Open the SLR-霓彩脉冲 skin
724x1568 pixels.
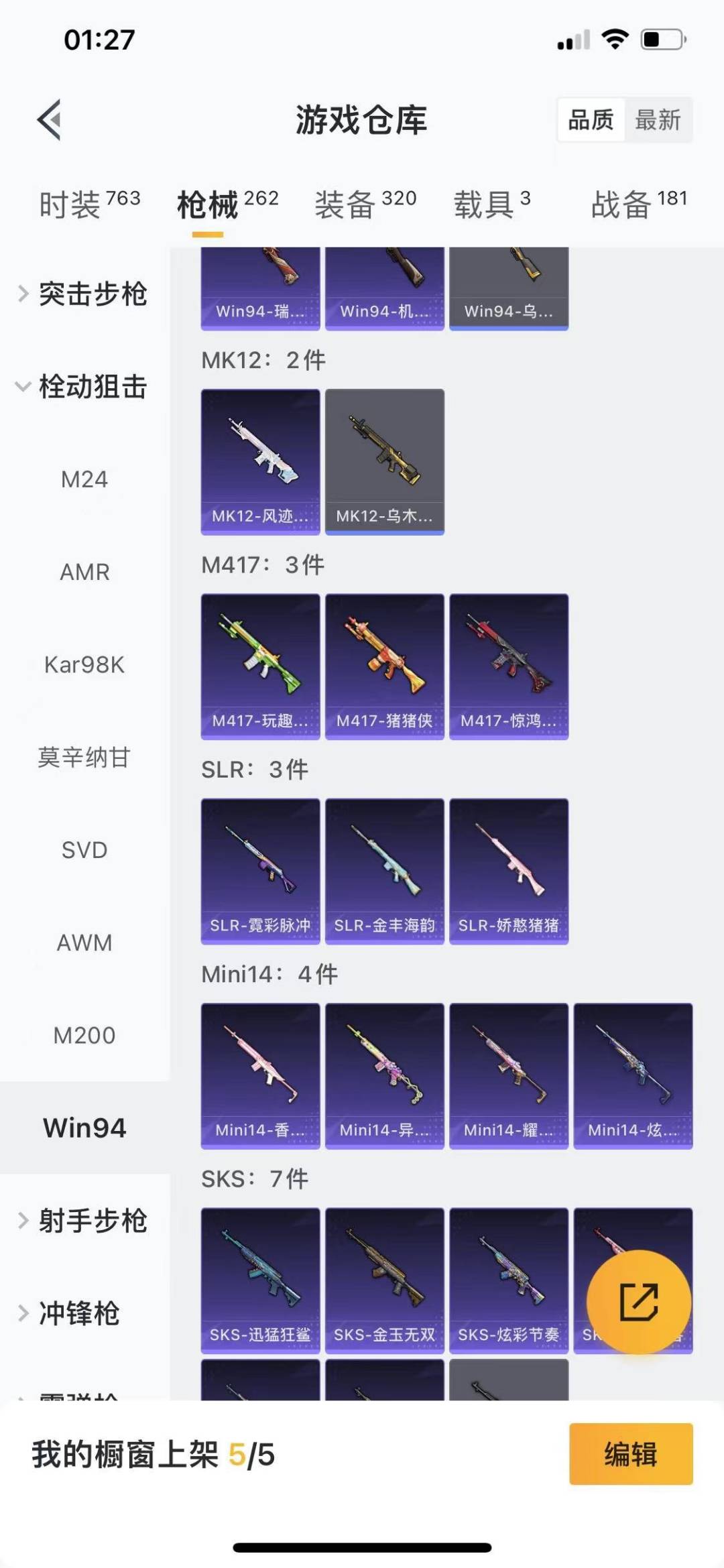[260, 871]
